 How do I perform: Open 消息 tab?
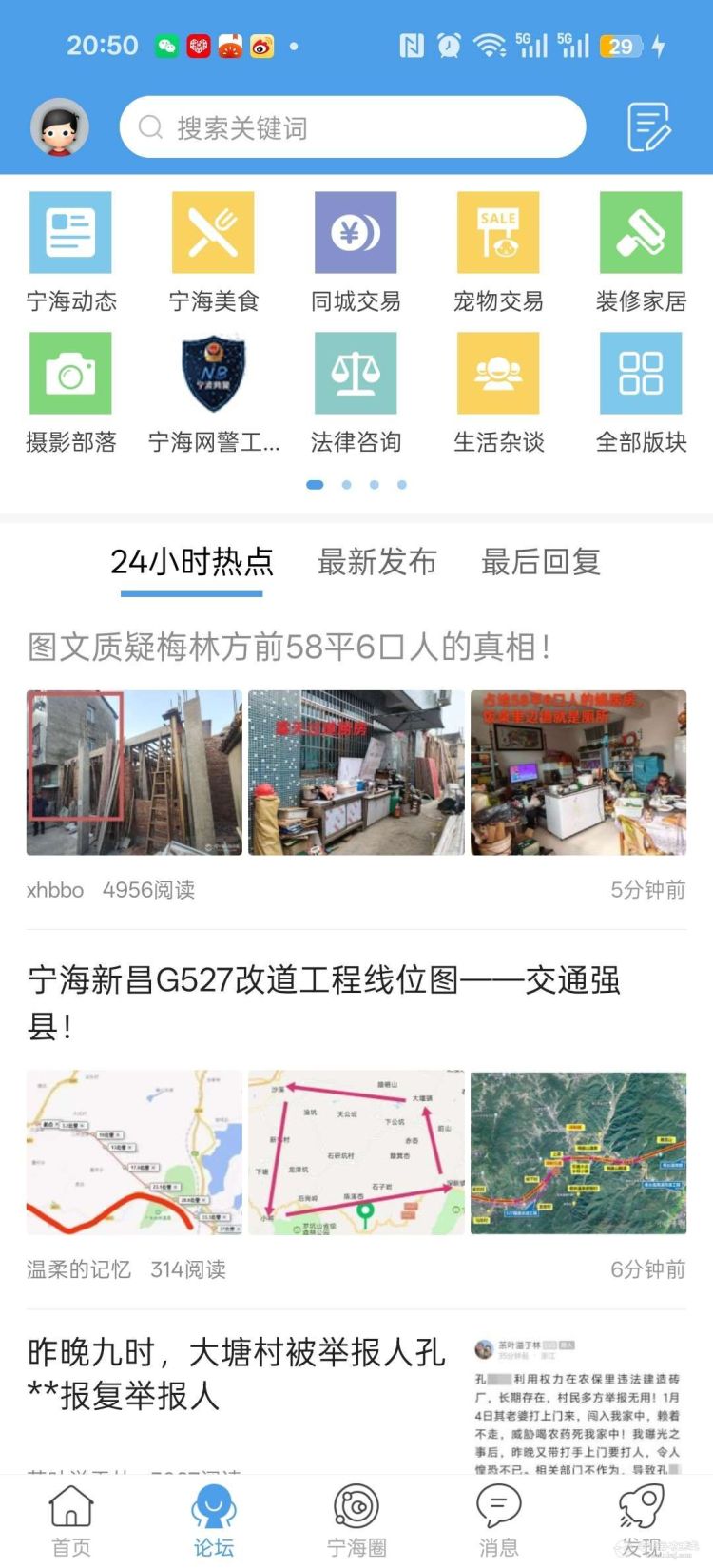(498, 1520)
